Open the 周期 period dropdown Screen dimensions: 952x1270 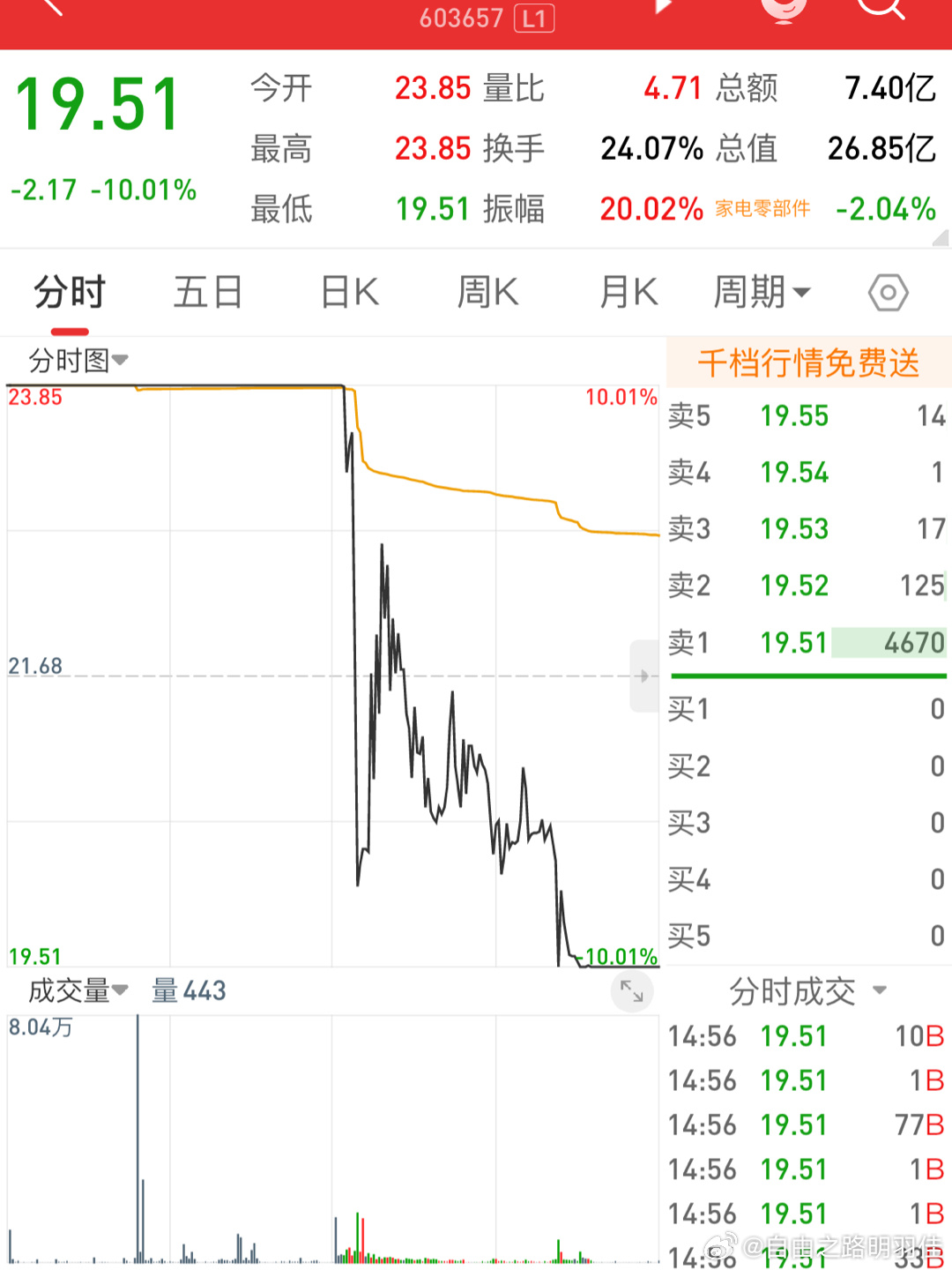point(762,292)
